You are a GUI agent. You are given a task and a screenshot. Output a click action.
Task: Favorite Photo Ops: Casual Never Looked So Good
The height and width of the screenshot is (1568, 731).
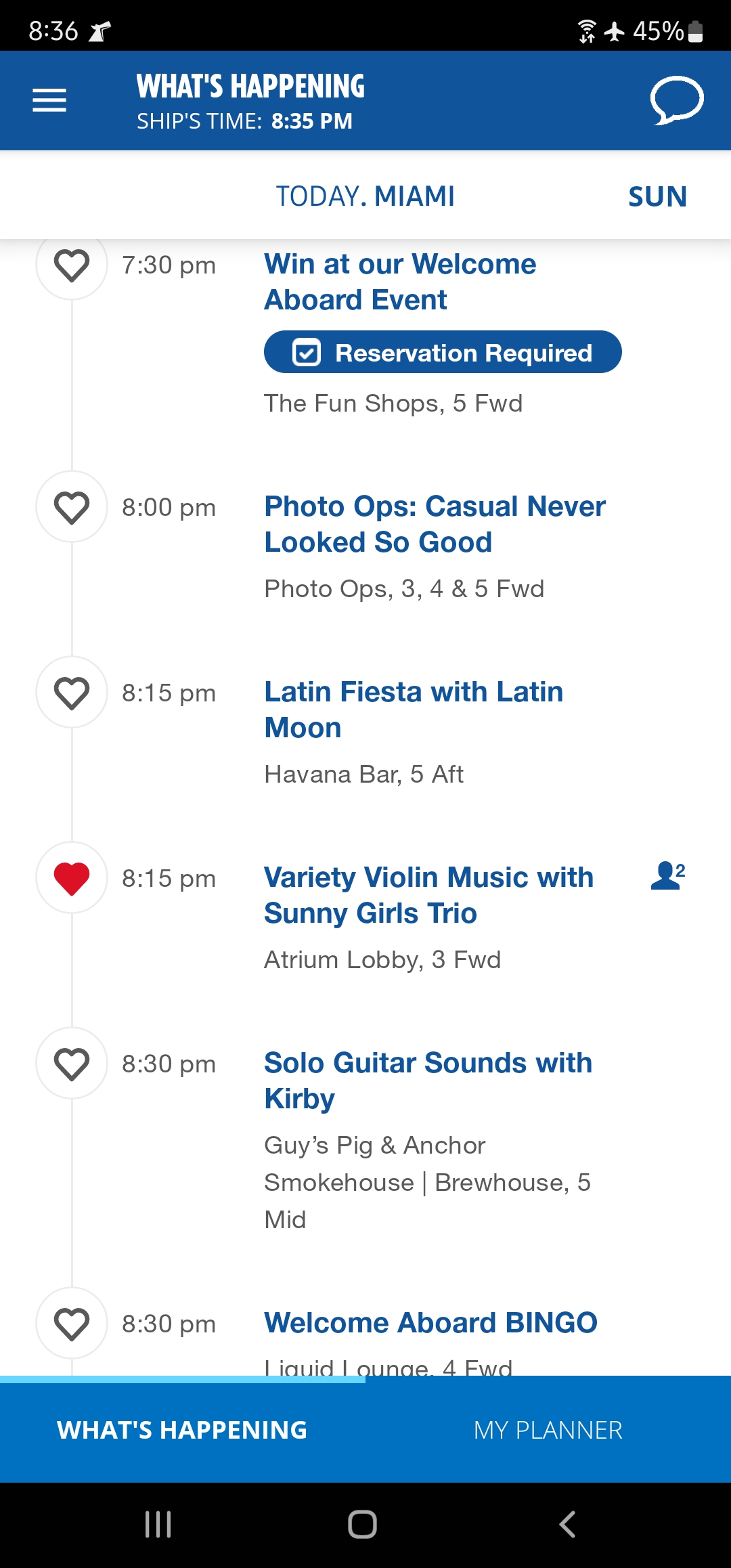coord(72,507)
